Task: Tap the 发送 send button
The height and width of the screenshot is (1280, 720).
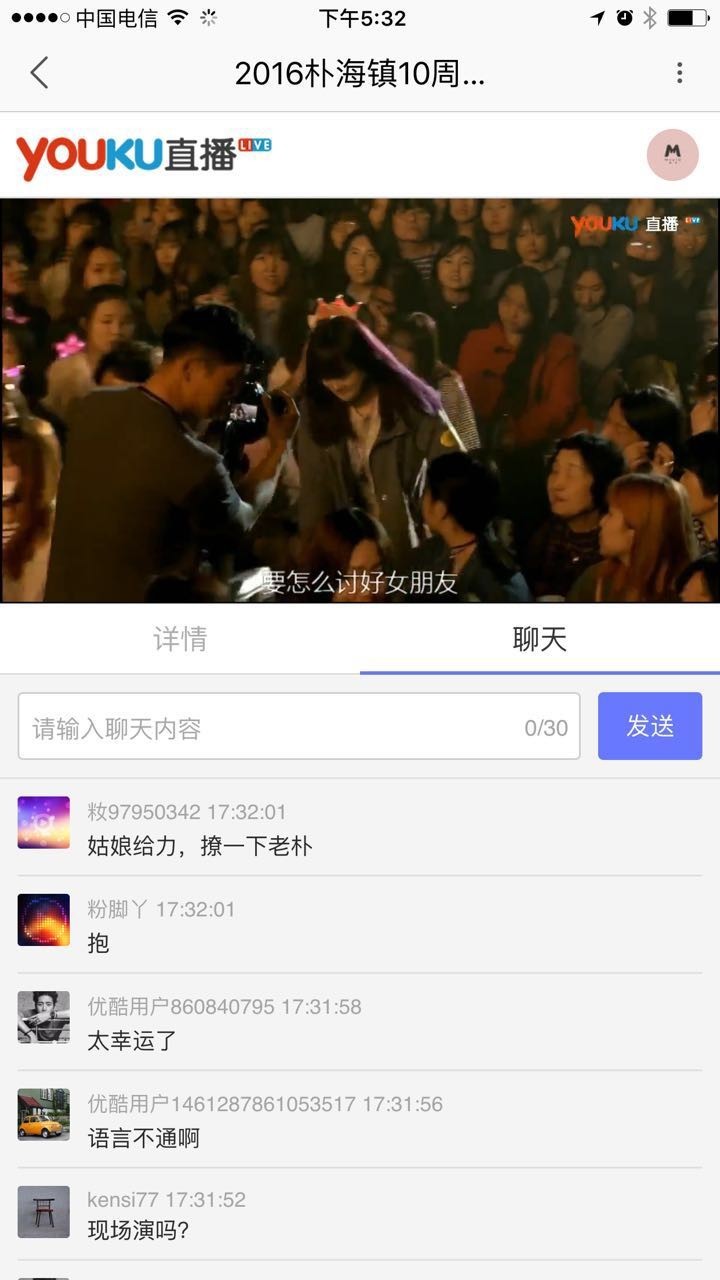Action: pos(650,727)
